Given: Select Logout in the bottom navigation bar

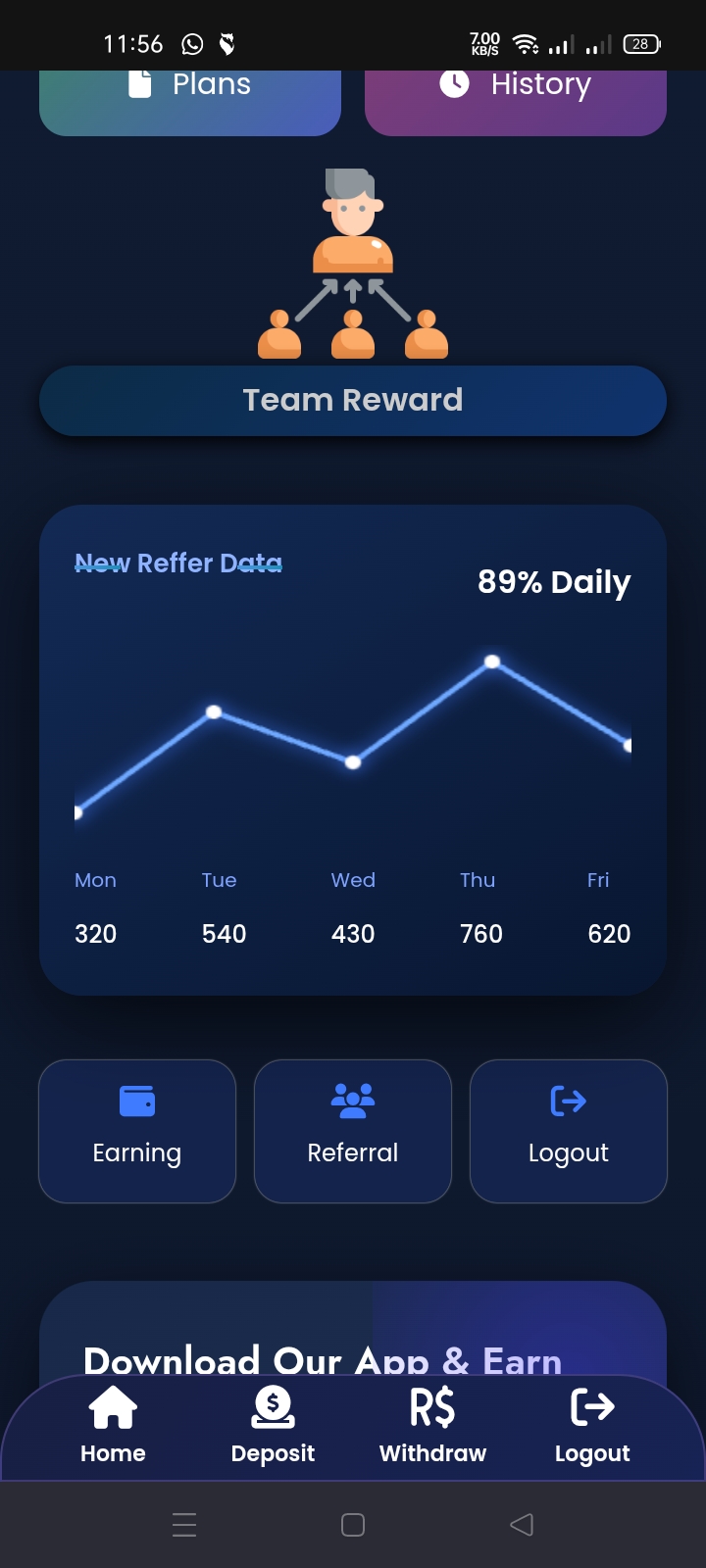Looking at the screenshot, I should point(592,1426).
